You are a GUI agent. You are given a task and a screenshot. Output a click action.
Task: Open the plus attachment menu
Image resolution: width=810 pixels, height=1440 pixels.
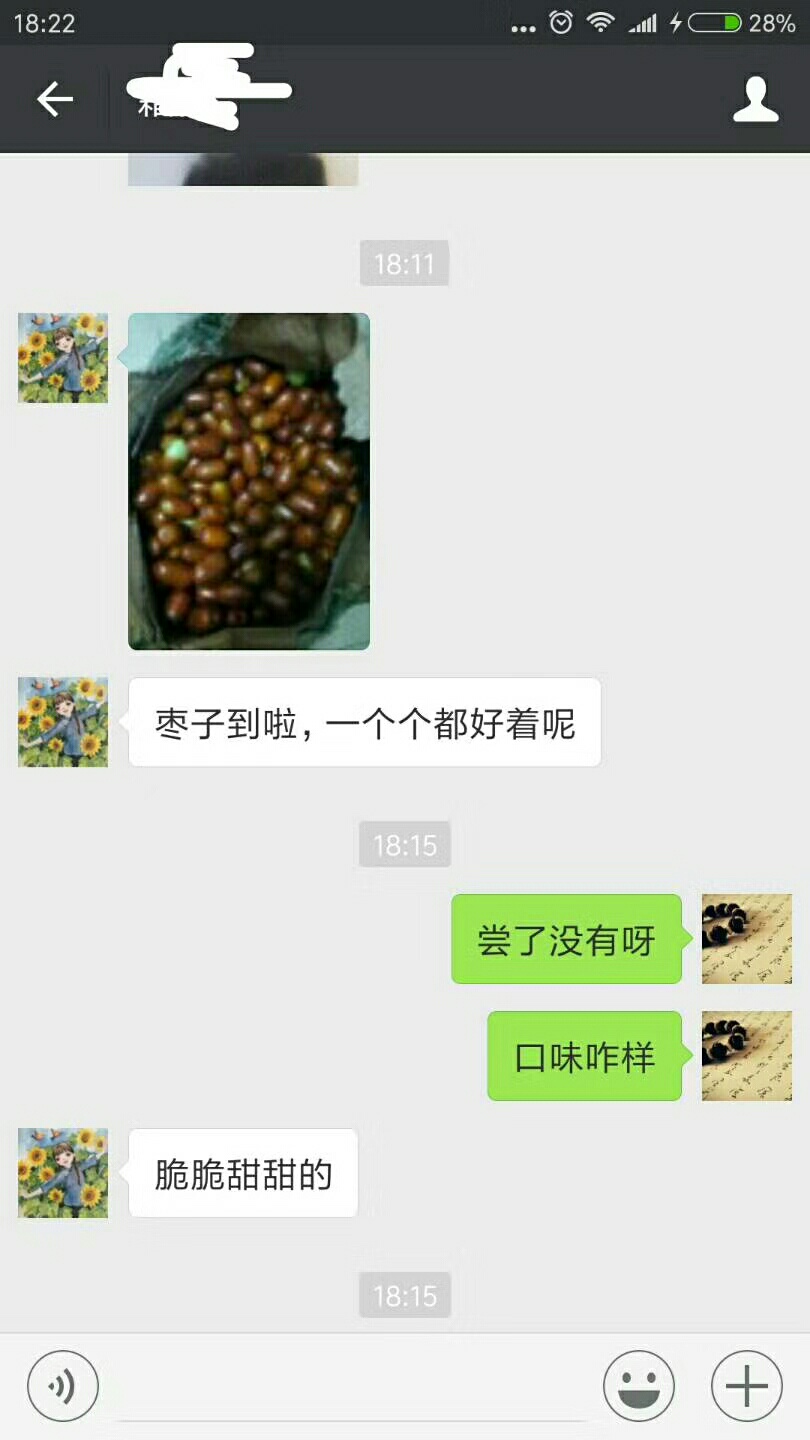point(746,1386)
